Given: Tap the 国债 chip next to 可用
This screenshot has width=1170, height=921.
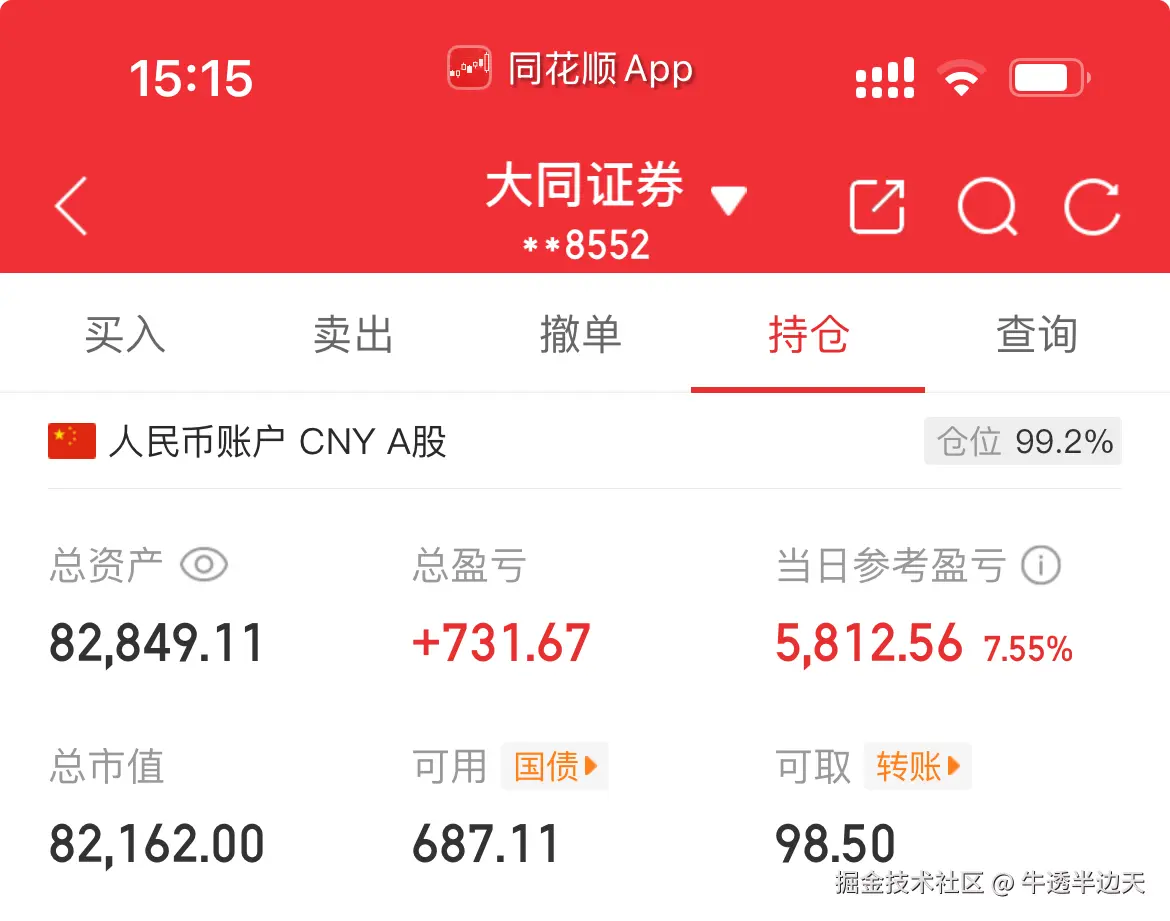Looking at the screenshot, I should click(555, 767).
